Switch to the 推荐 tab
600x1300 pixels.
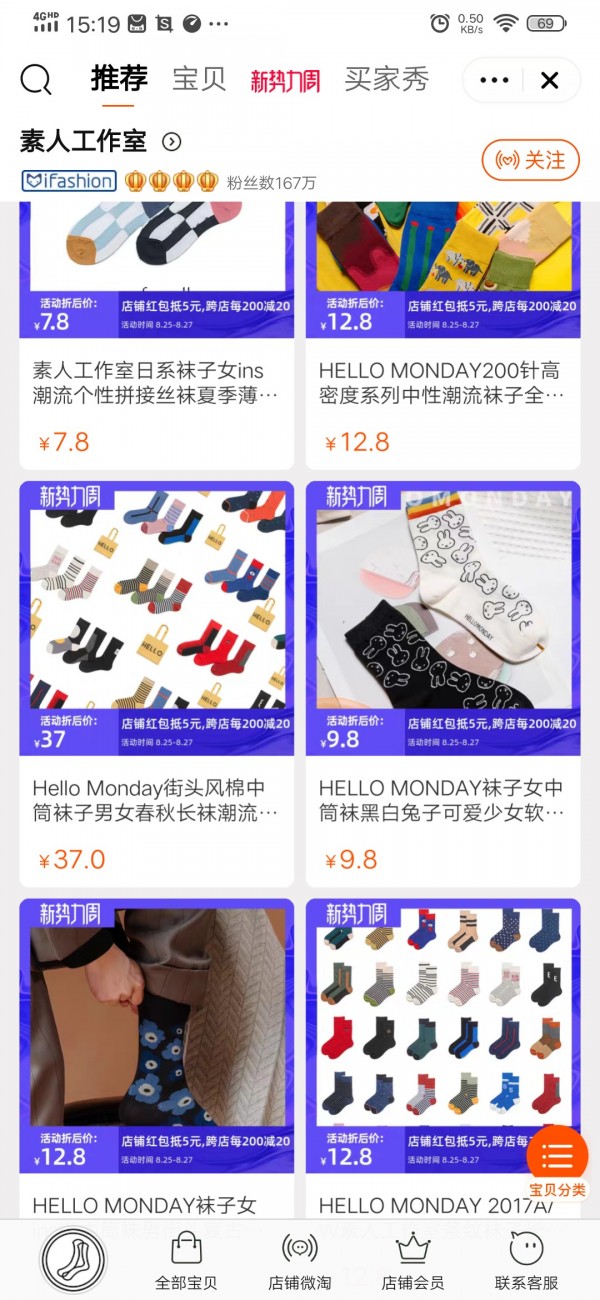(119, 79)
